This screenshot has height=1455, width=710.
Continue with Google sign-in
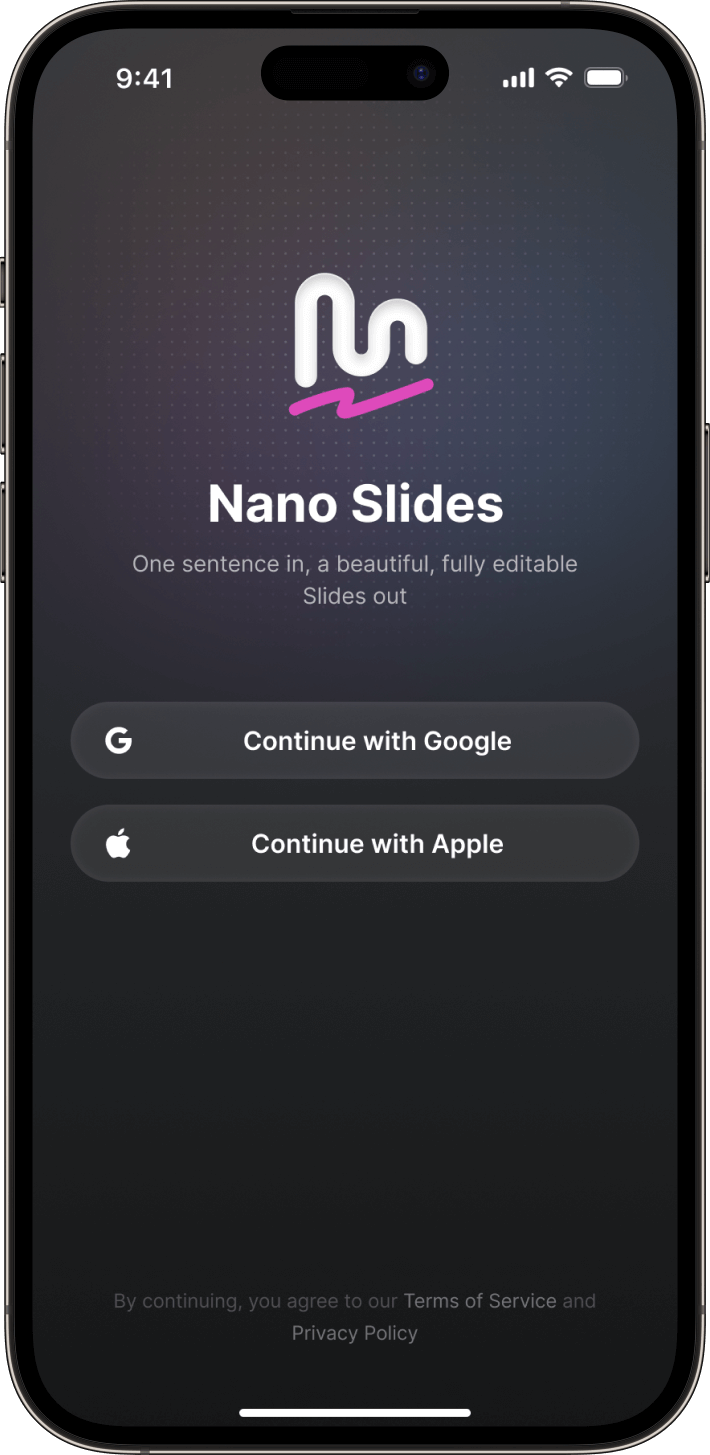pos(355,741)
